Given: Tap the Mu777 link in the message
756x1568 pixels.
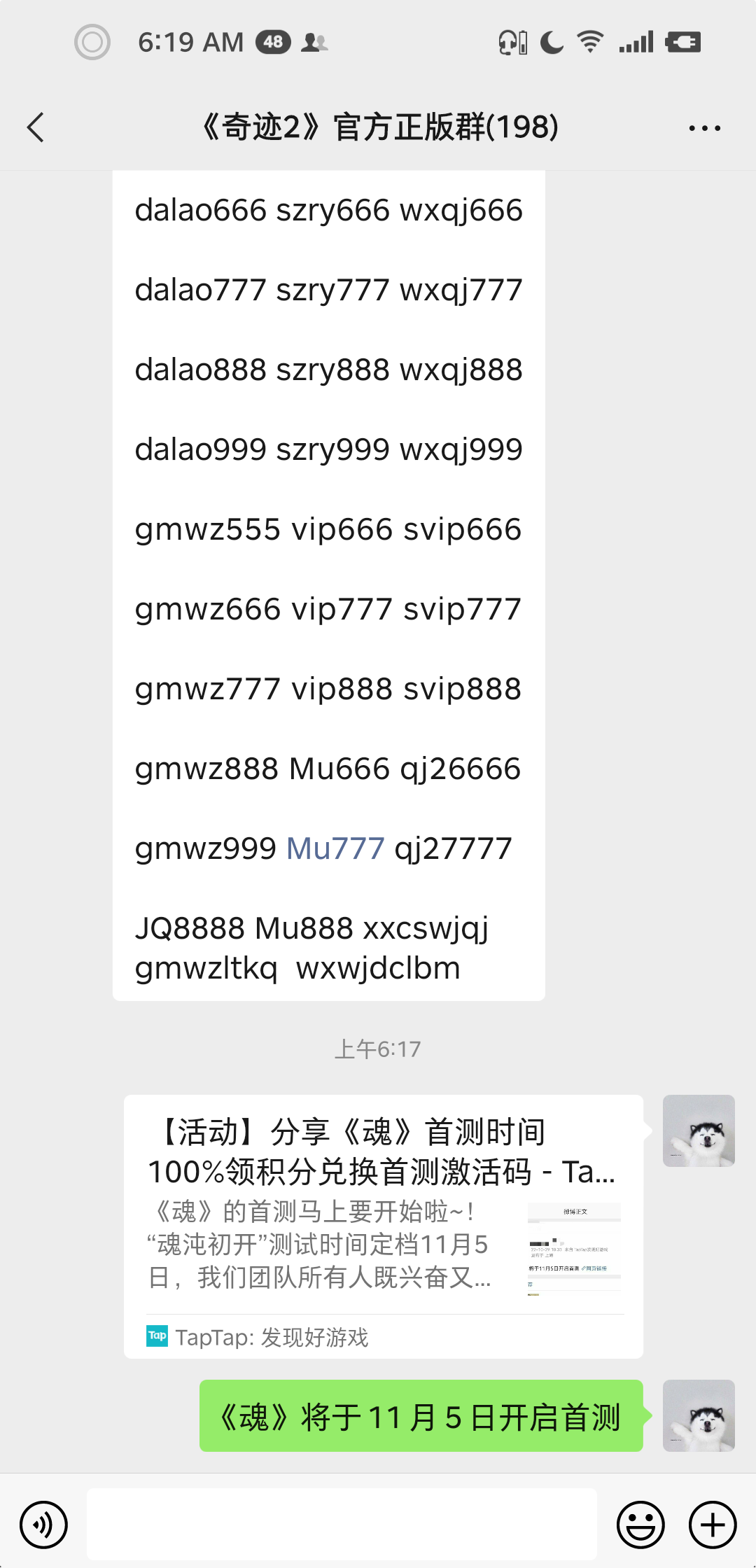Looking at the screenshot, I should click(335, 848).
